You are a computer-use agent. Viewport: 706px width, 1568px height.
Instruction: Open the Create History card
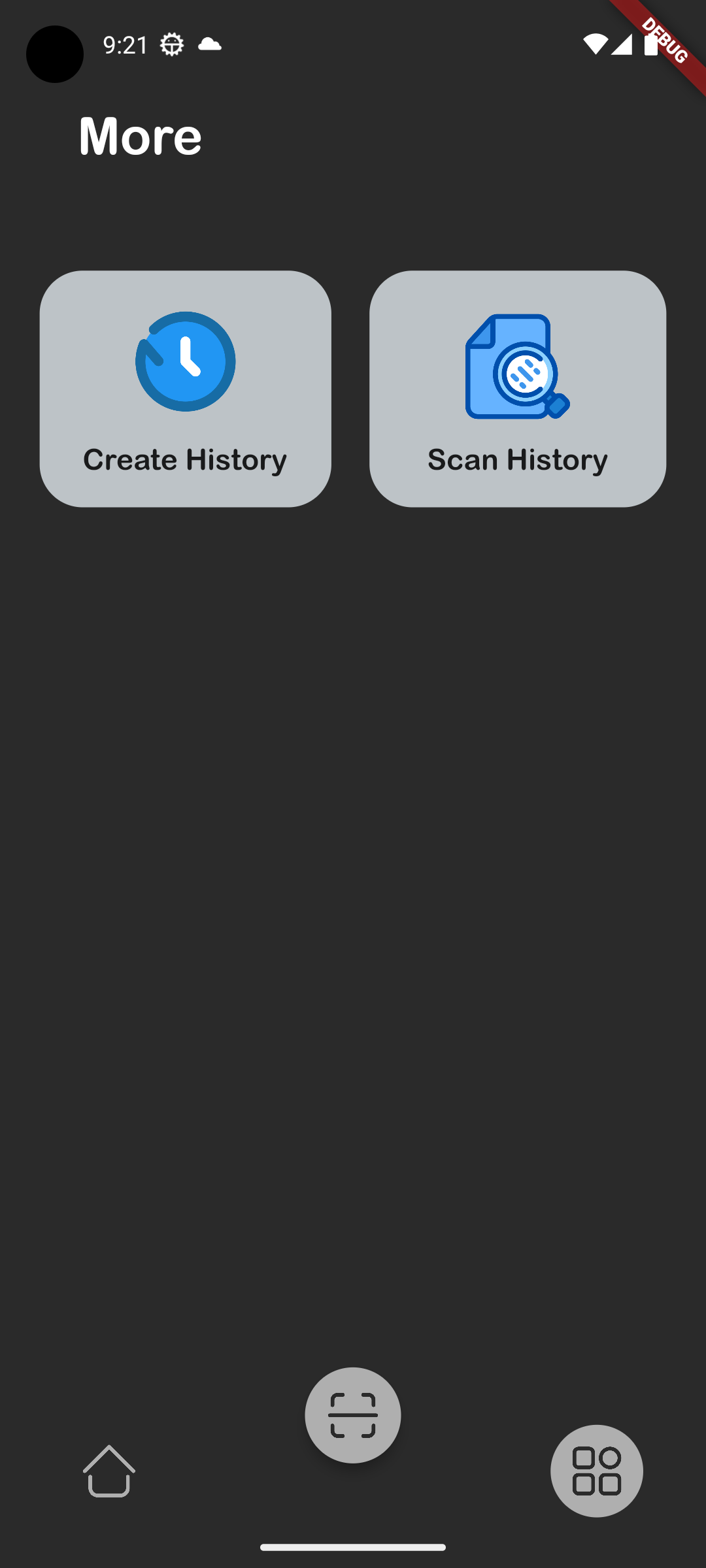point(185,389)
